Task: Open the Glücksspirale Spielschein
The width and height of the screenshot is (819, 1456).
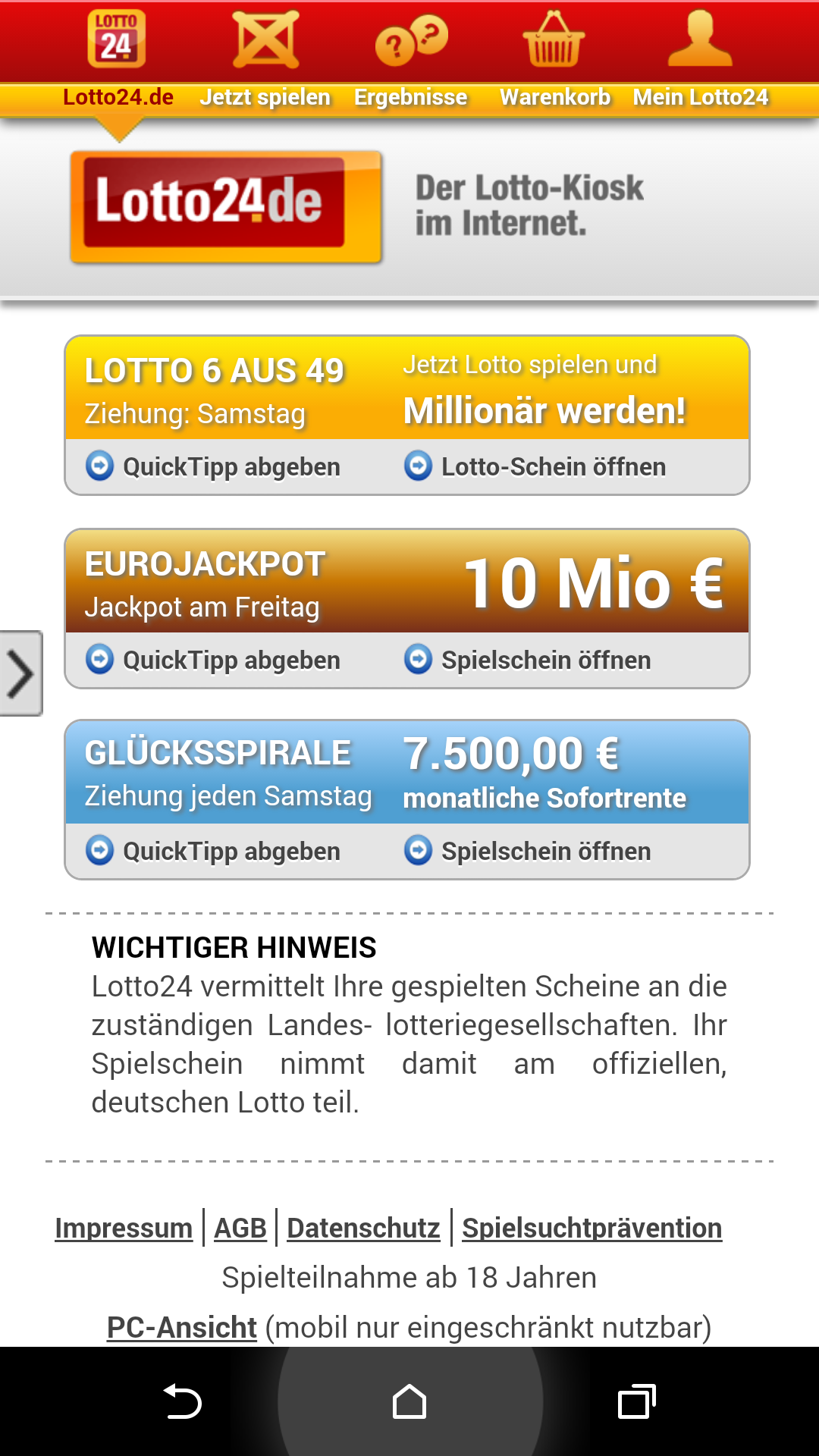Action: click(527, 851)
